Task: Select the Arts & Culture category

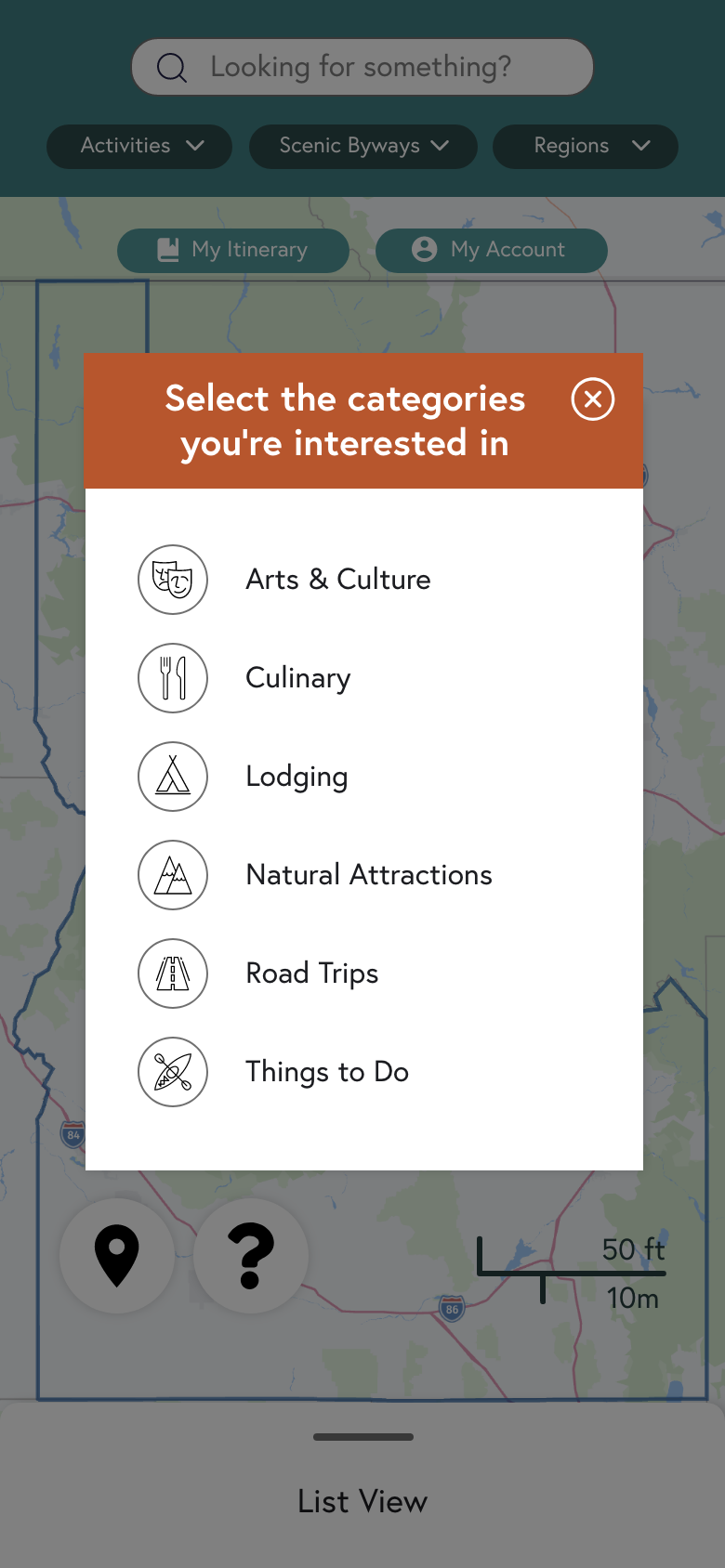Action: (363, 580)
